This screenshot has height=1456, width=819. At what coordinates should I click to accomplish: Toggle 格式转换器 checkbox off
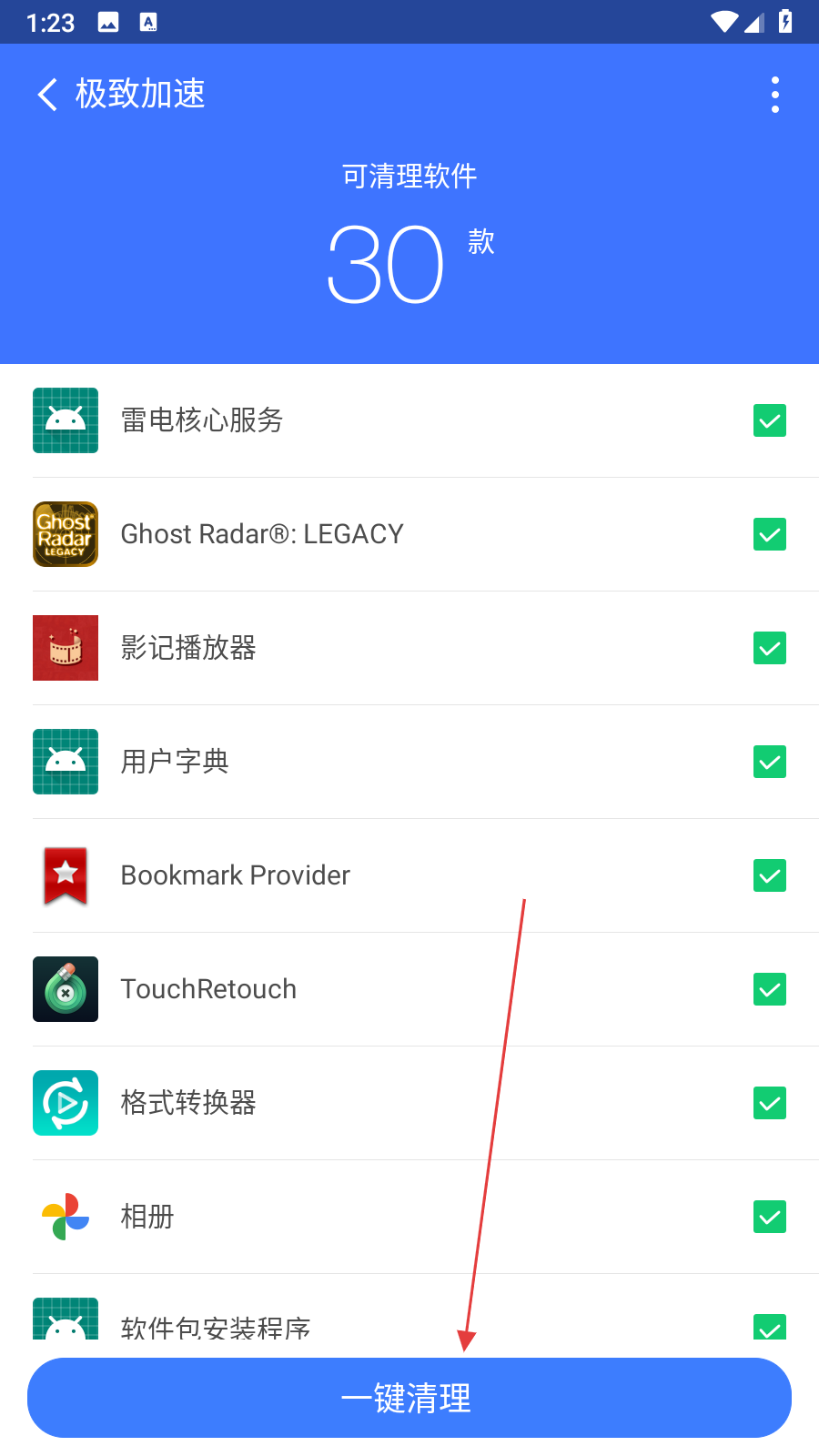(x=769, y=1103)
